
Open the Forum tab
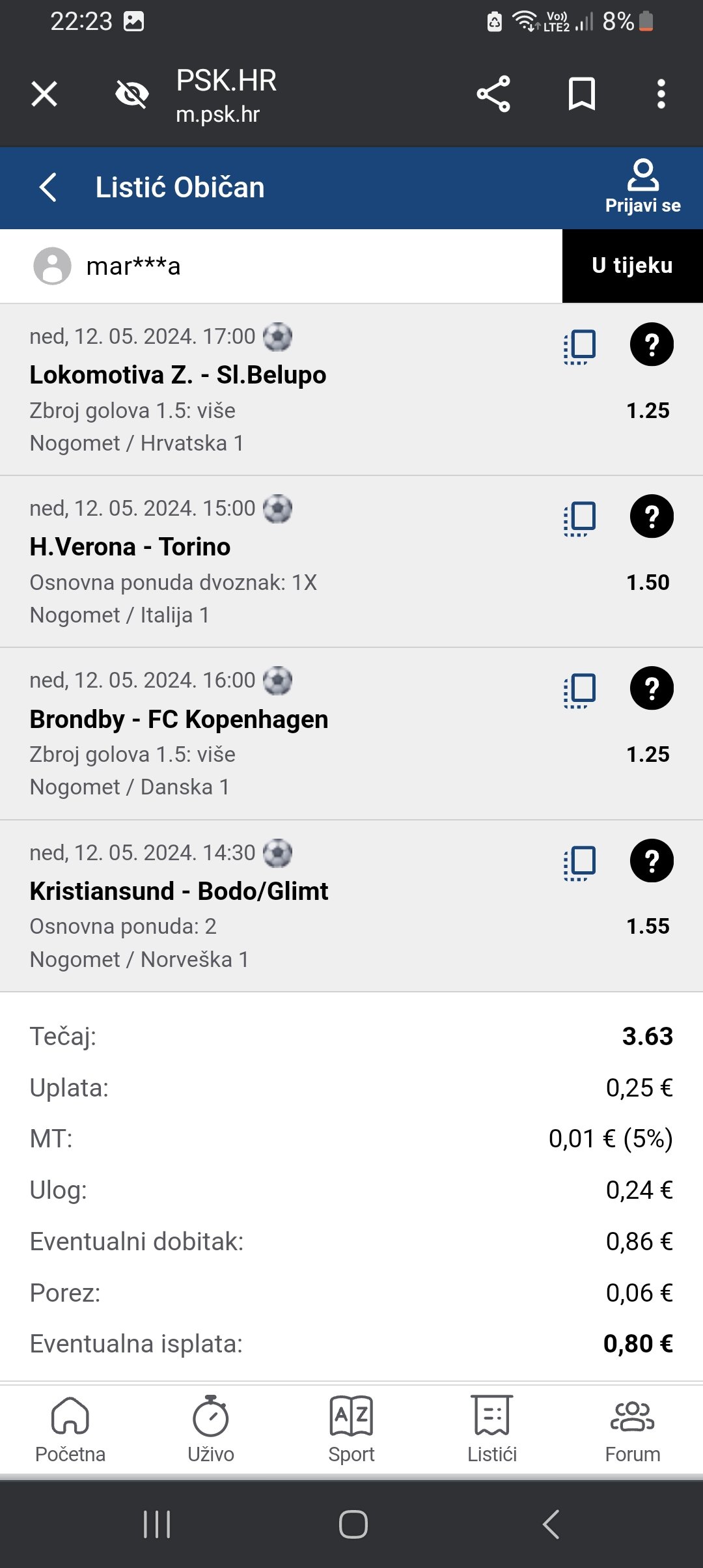pos(633,1429)
